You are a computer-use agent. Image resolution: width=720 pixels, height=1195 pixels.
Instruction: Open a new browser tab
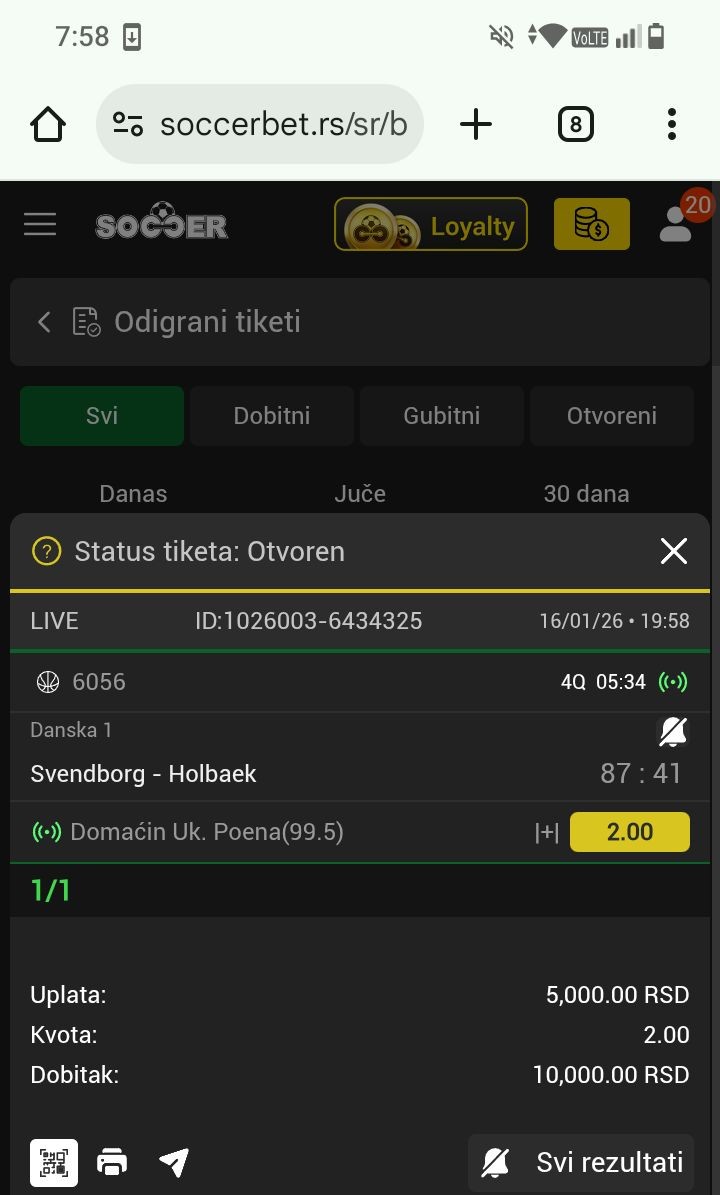click(476, 125)
